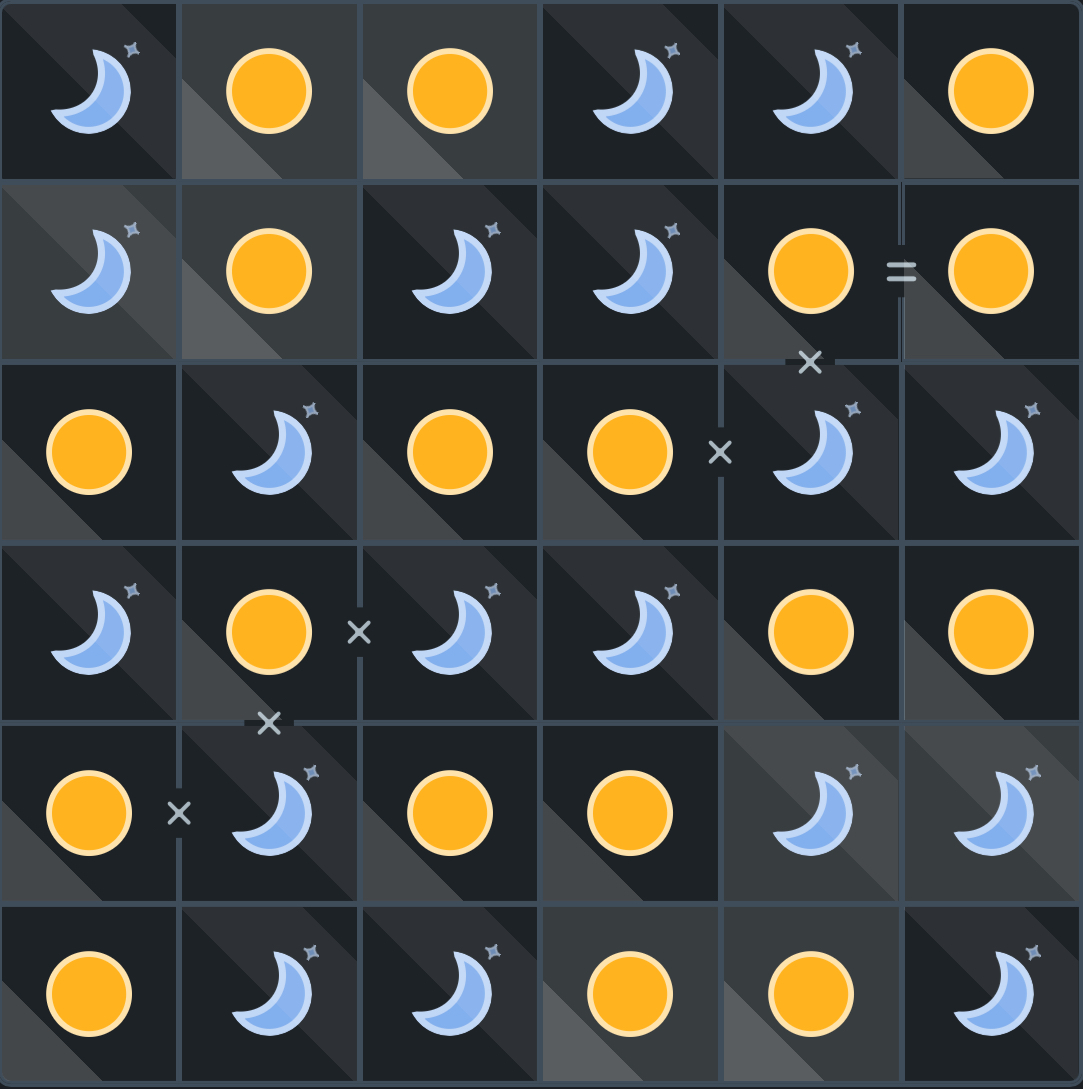Toggle the moon directly below the equals-sign's left sun

(810, 452)
